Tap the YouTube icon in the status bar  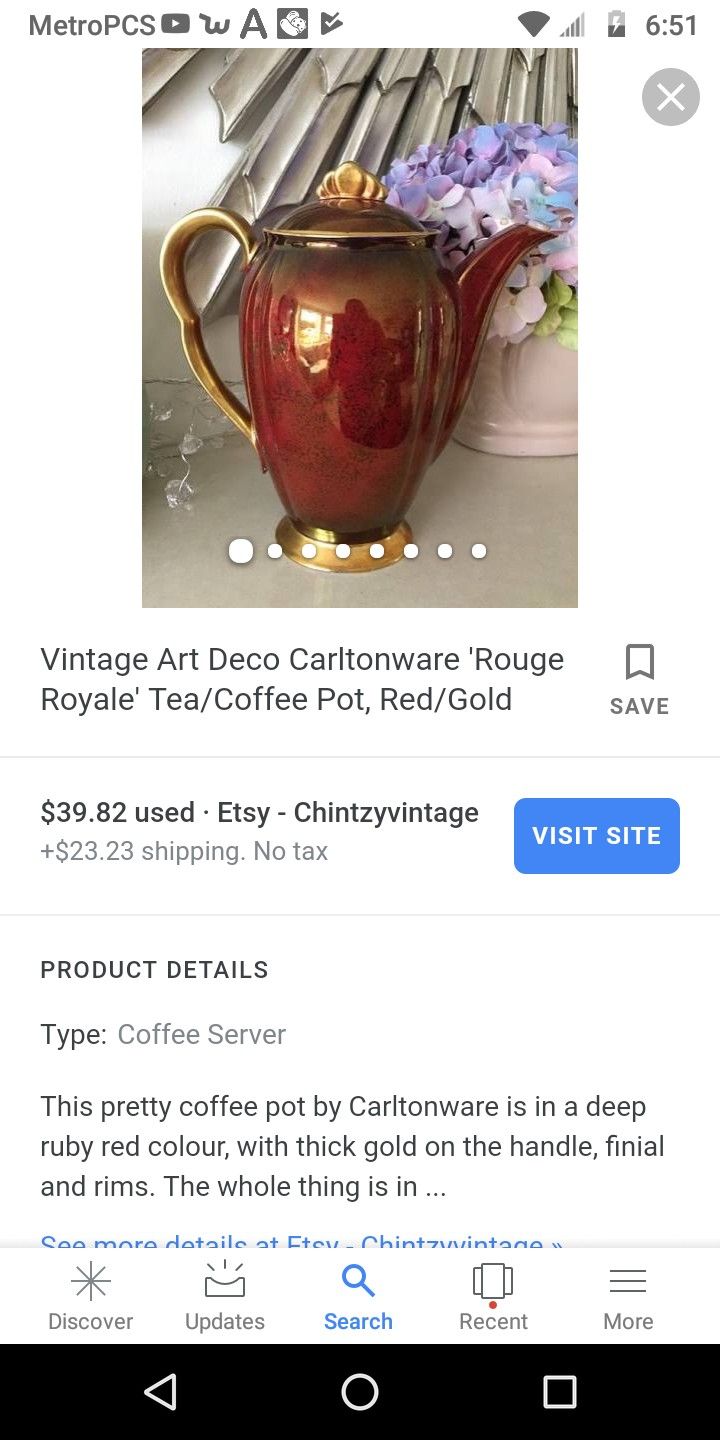174,25
